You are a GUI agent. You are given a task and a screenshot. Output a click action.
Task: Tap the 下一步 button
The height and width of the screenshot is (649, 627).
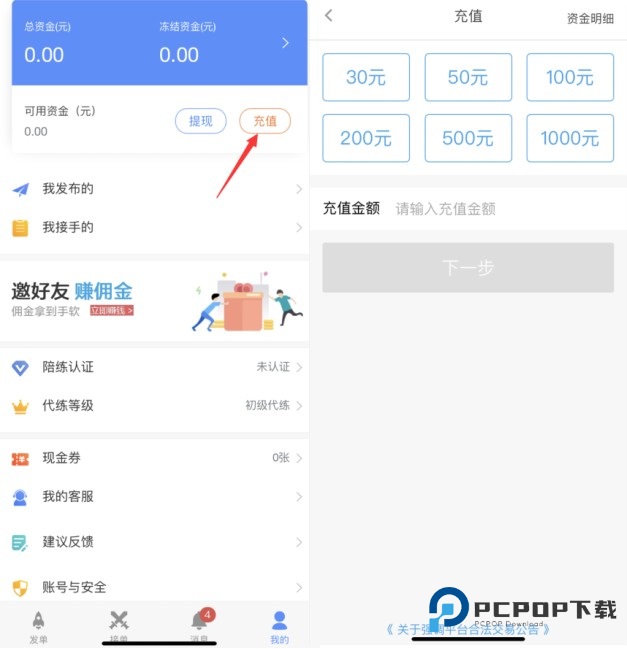click(468, 268)
